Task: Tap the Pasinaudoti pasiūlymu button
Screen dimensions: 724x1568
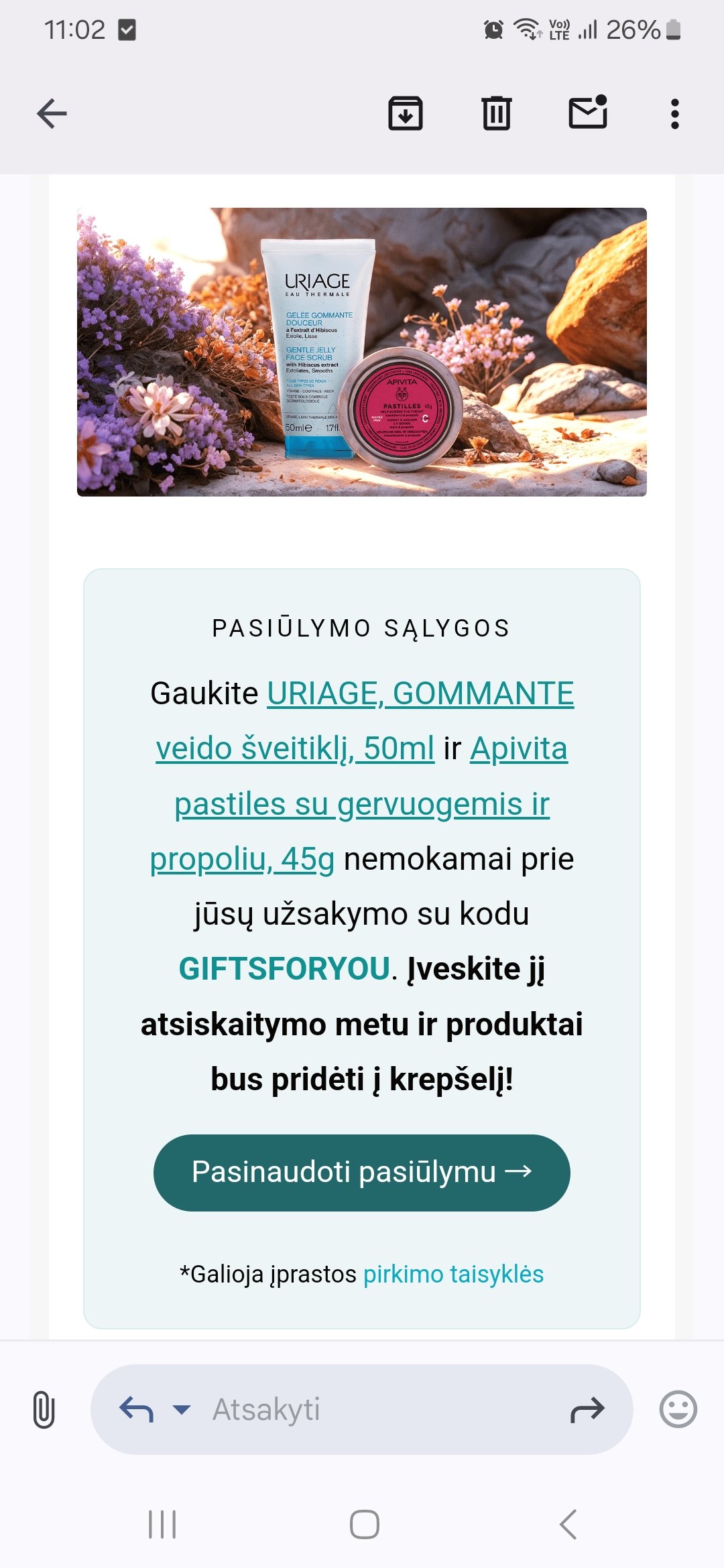Action: (362, 1173)
